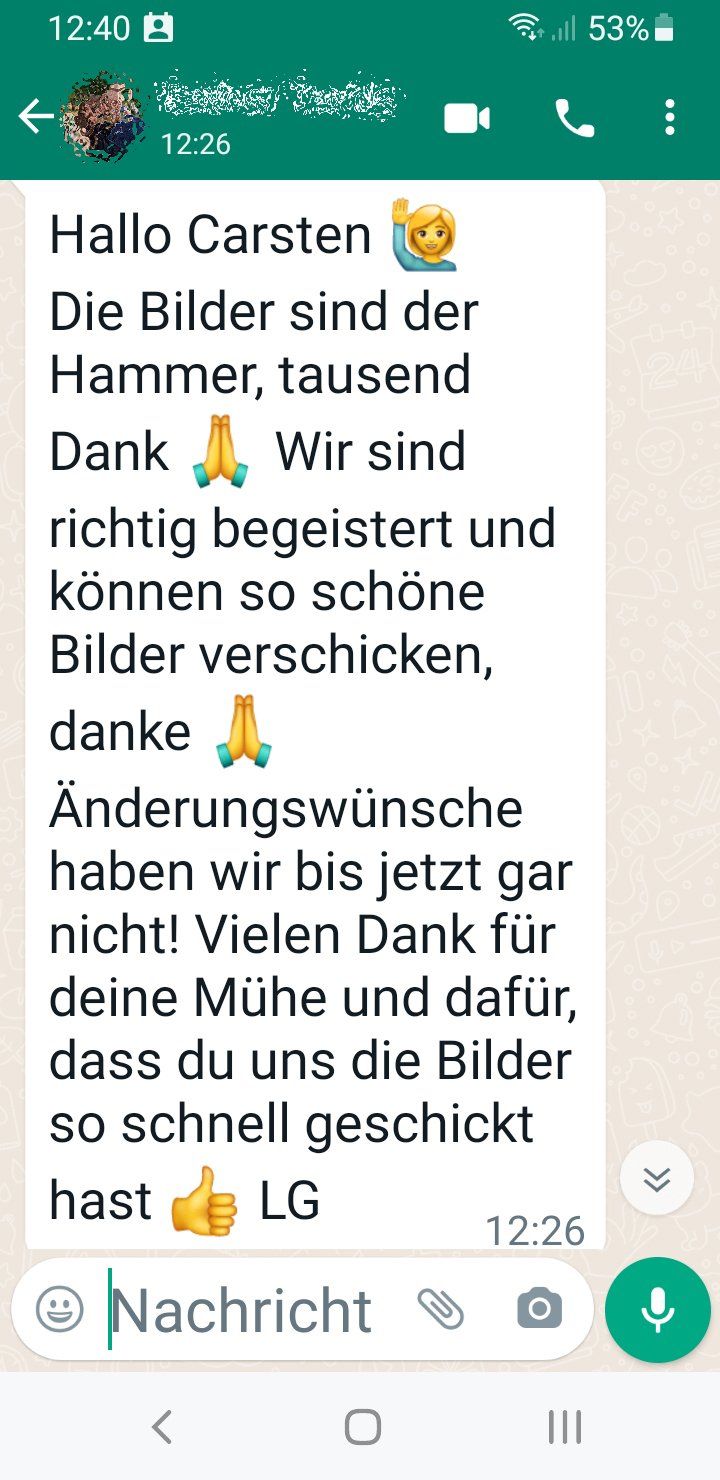Tap the system back button
The width and height of the screenshot is (720, 1480).
[162, 1426]
